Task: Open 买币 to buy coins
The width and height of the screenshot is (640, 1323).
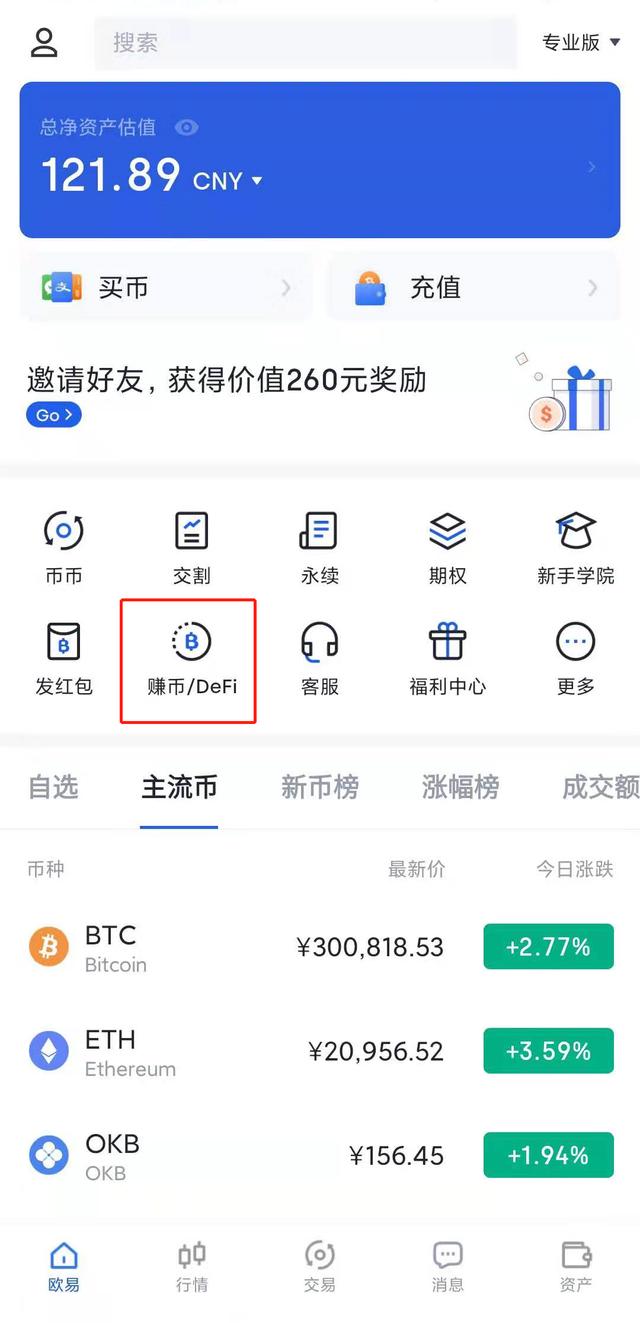Action: [x=166, y=288]
